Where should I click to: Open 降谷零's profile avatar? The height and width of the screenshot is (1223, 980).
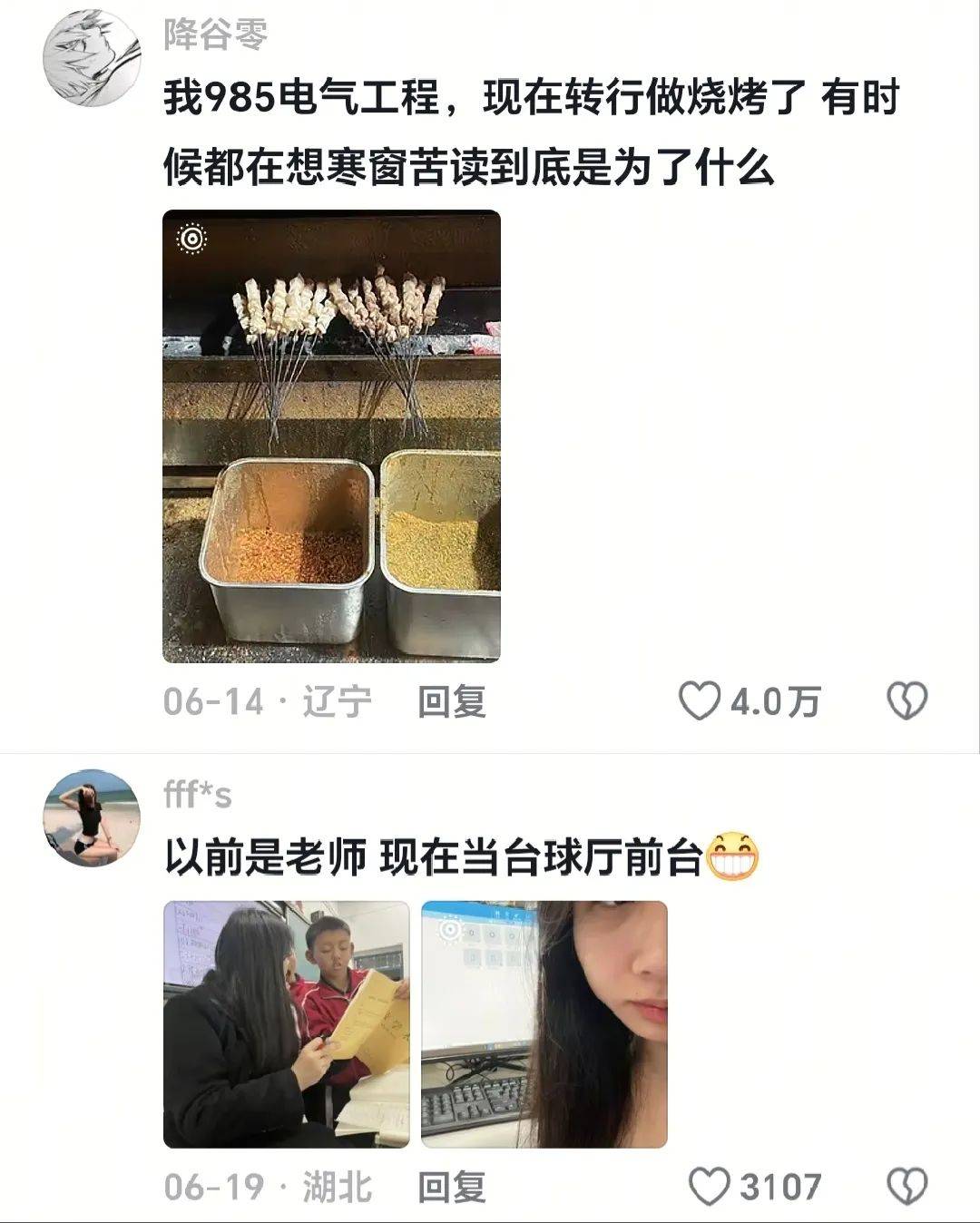92,58
